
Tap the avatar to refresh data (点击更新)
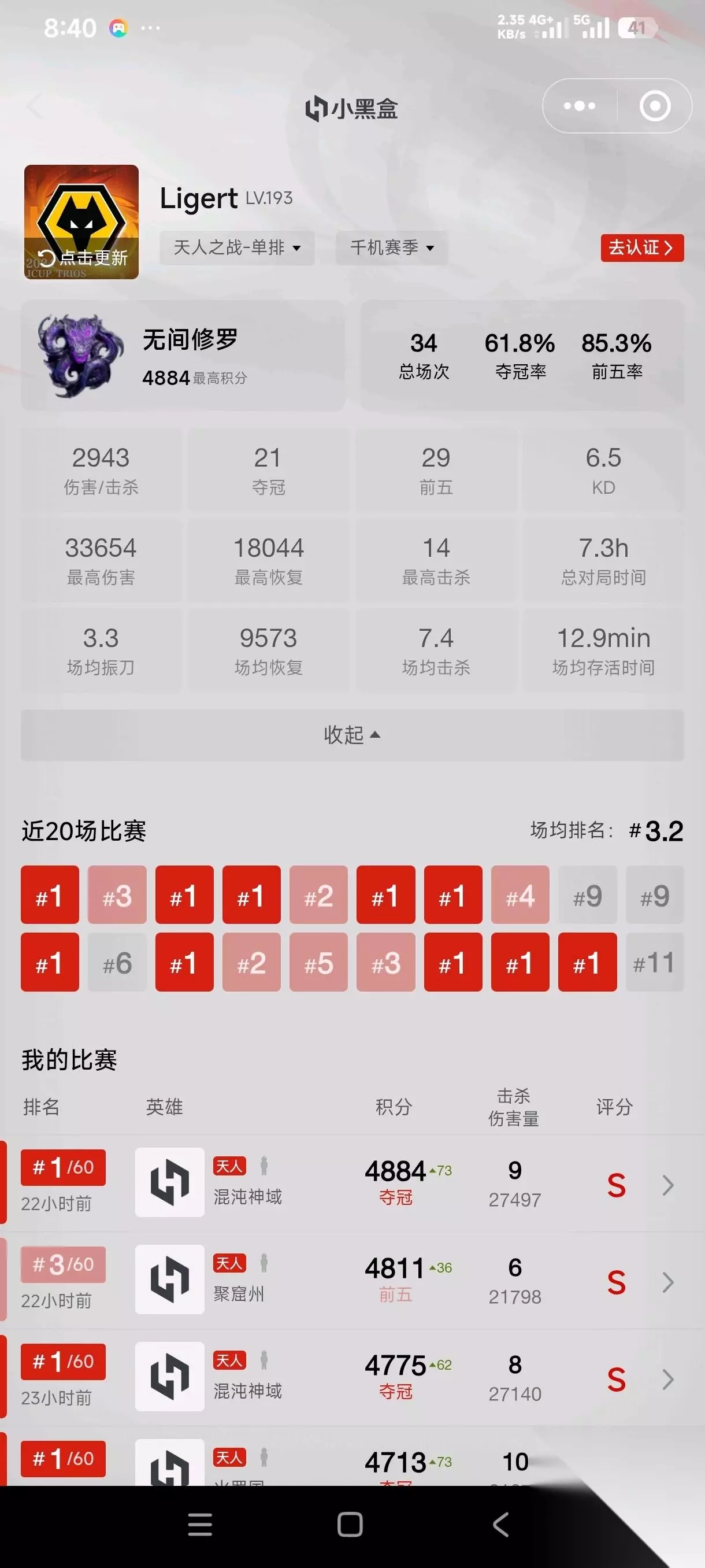pyautogui.click(x=81, y=222)
